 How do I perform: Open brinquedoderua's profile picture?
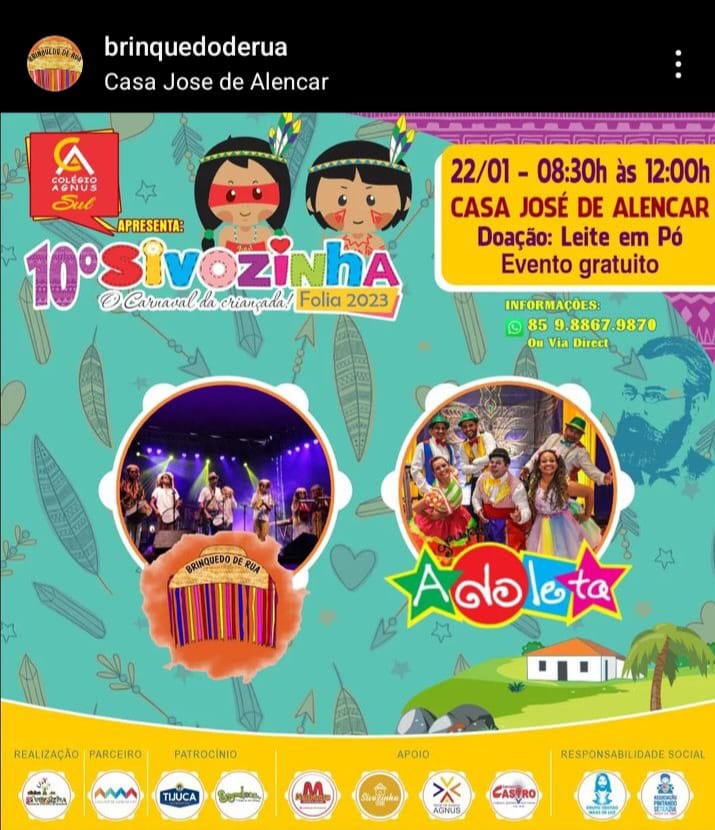(x=55, y=63)
